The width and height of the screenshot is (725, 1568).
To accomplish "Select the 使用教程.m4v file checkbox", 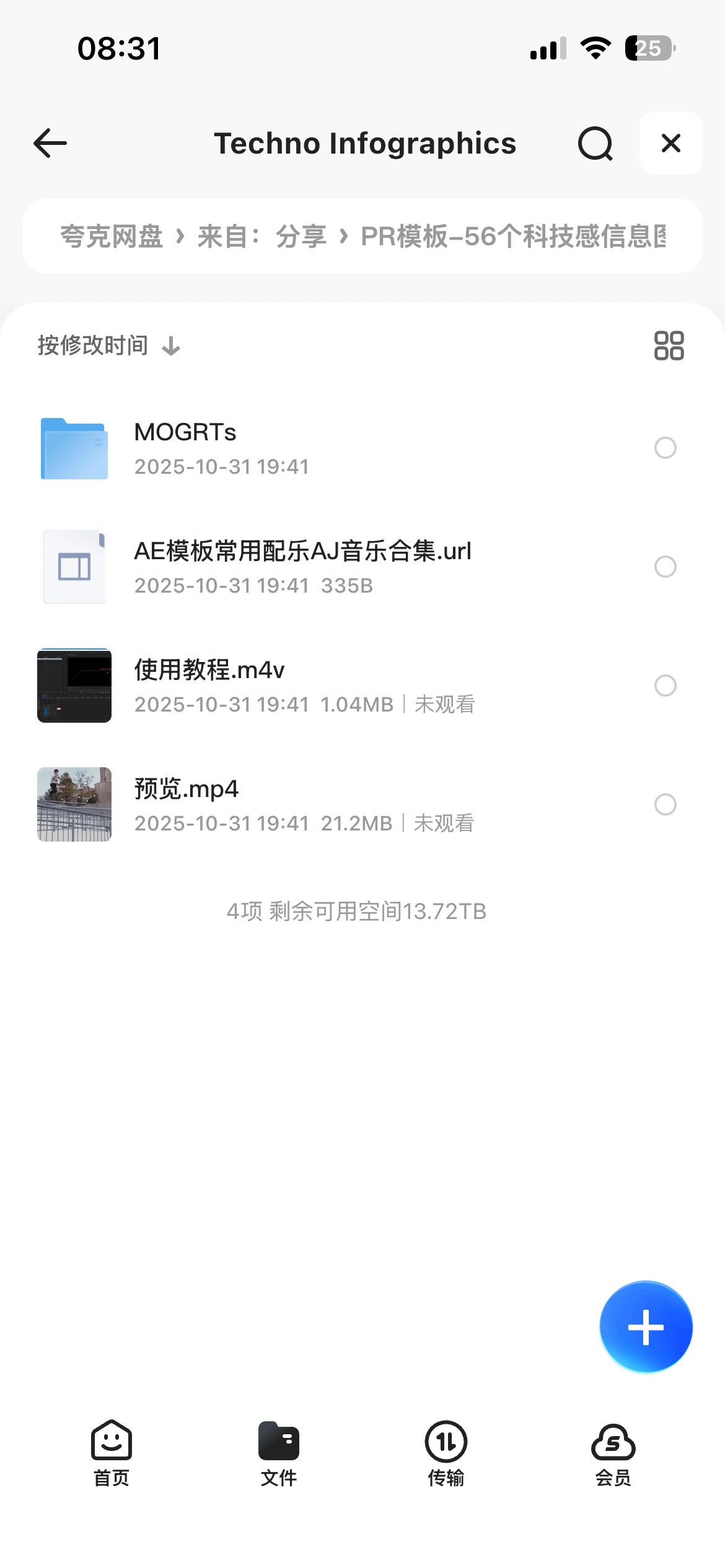I will click(x=666, y=685).
